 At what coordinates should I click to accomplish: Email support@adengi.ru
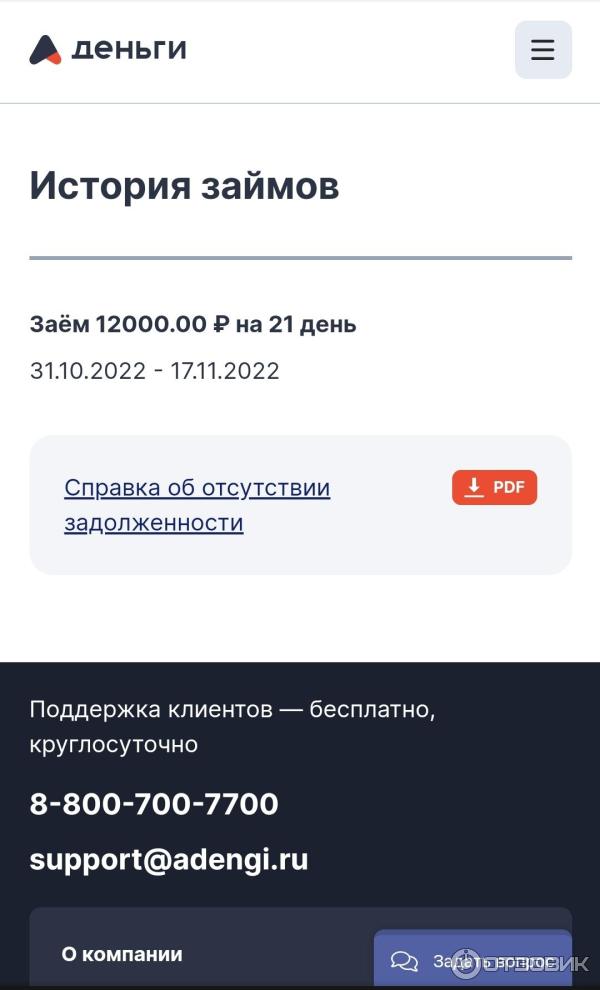(x=169, y=860)
